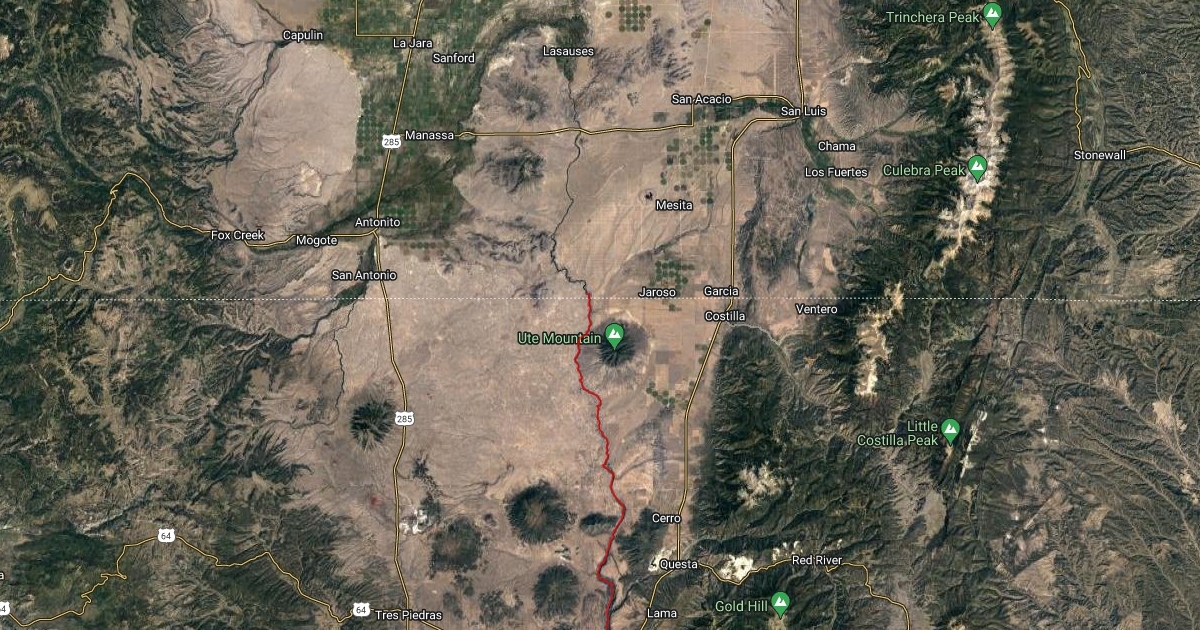Select the Gold Hill peak marker

[780, 603]
